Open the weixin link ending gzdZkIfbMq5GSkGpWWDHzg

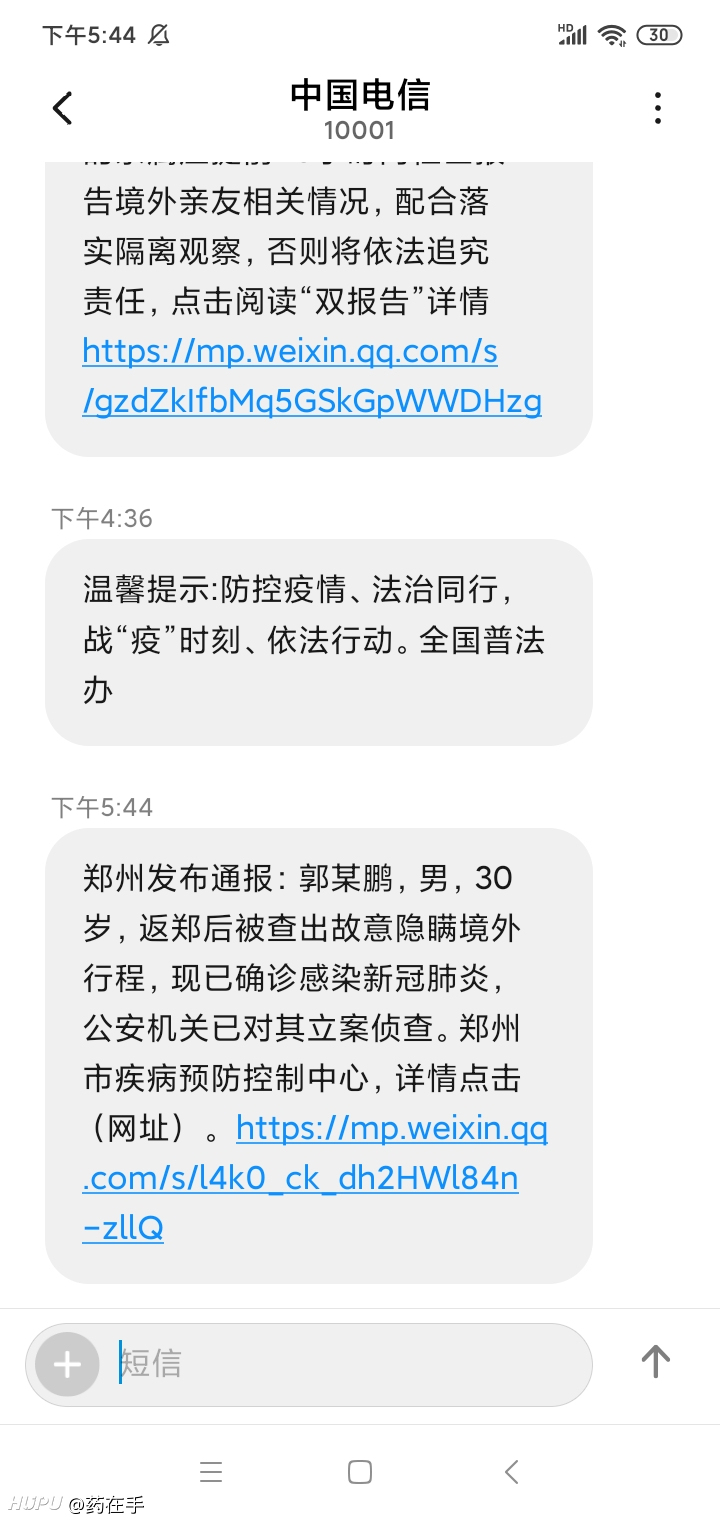tap(312, 376)
